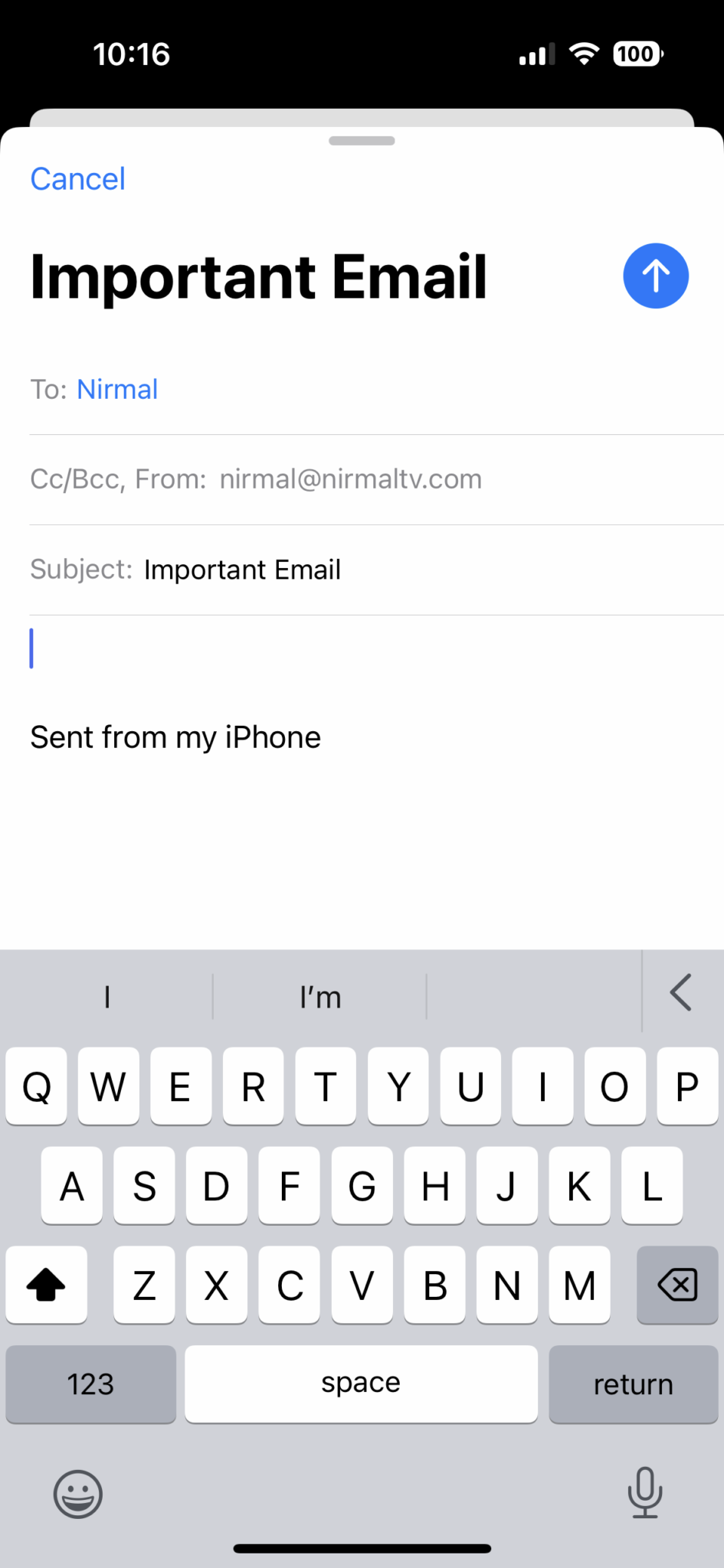The height and width of the screenshot is (1568, 724).
Task: Select the recipient Nirmal in To field
Action: (x=117, y=389)
